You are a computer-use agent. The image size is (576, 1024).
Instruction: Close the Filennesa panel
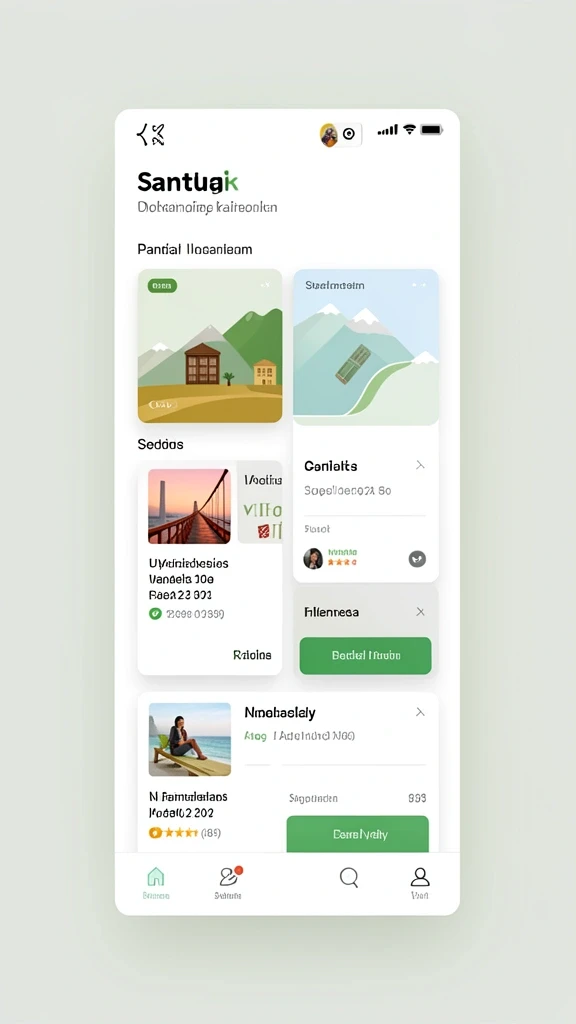(420, 612)
